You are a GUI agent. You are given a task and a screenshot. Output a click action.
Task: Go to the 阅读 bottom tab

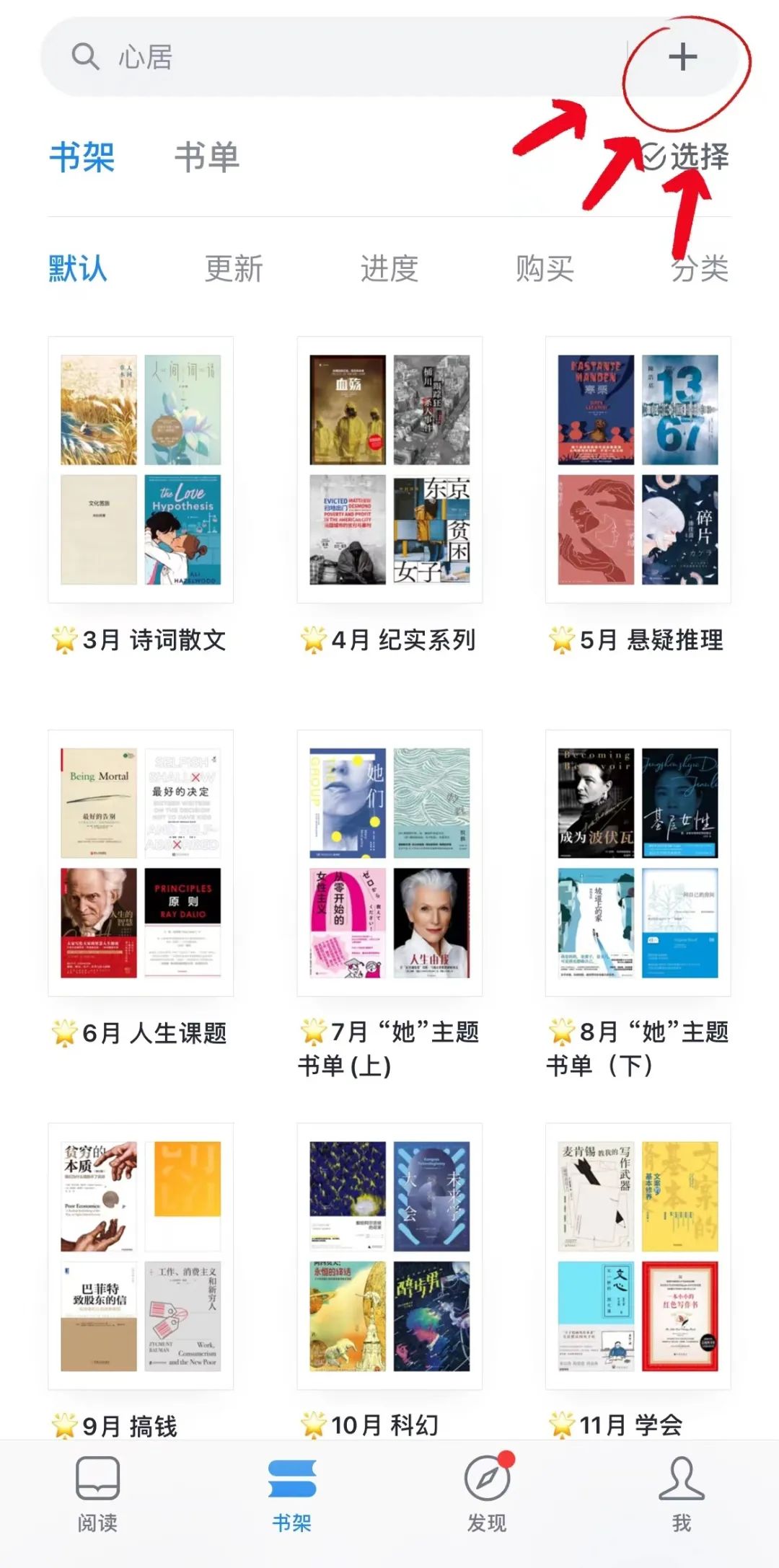click(x=97, y=1494)
